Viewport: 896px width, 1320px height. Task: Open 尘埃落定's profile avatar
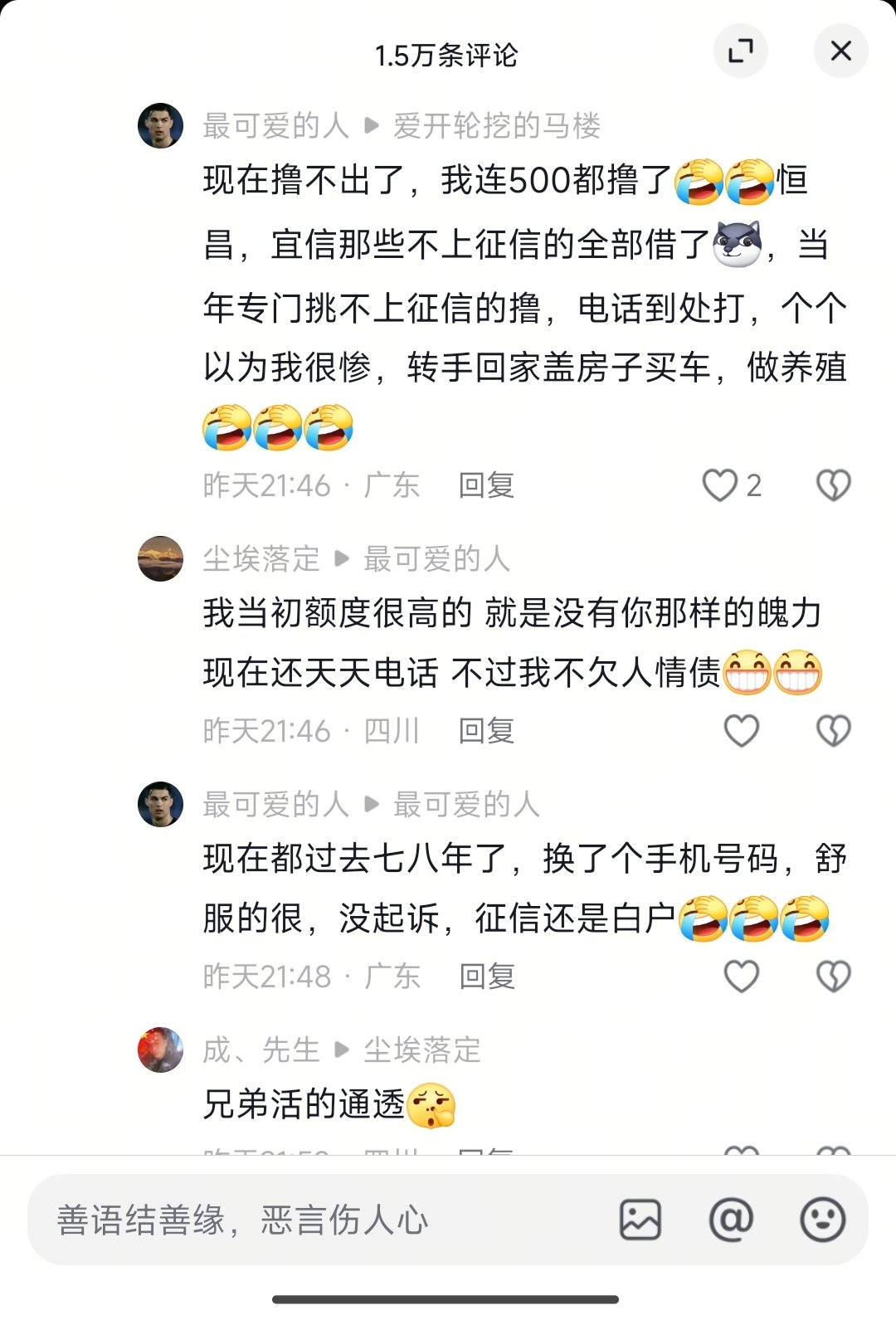160,558
